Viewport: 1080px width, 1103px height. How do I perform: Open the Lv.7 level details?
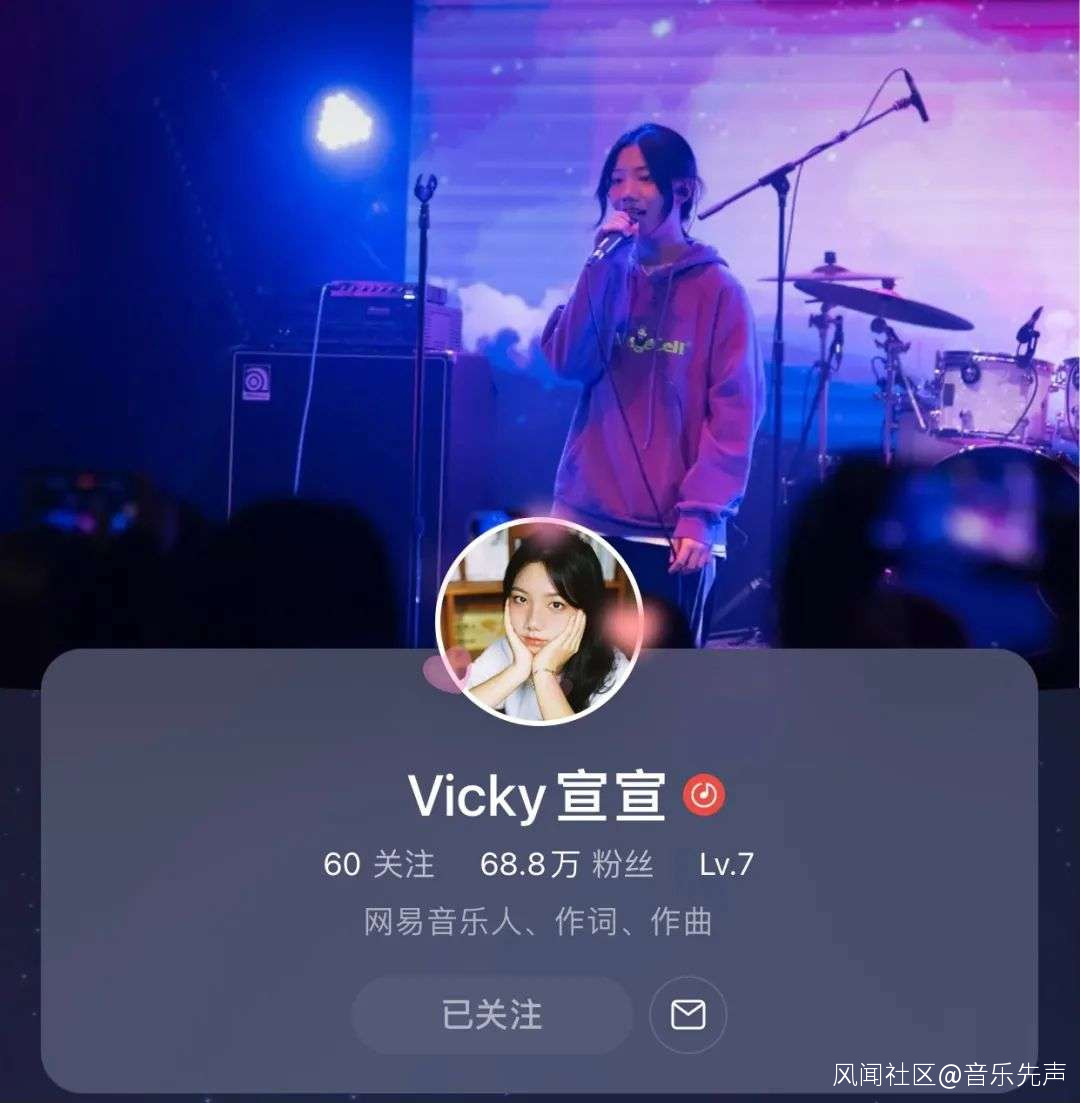726,864
